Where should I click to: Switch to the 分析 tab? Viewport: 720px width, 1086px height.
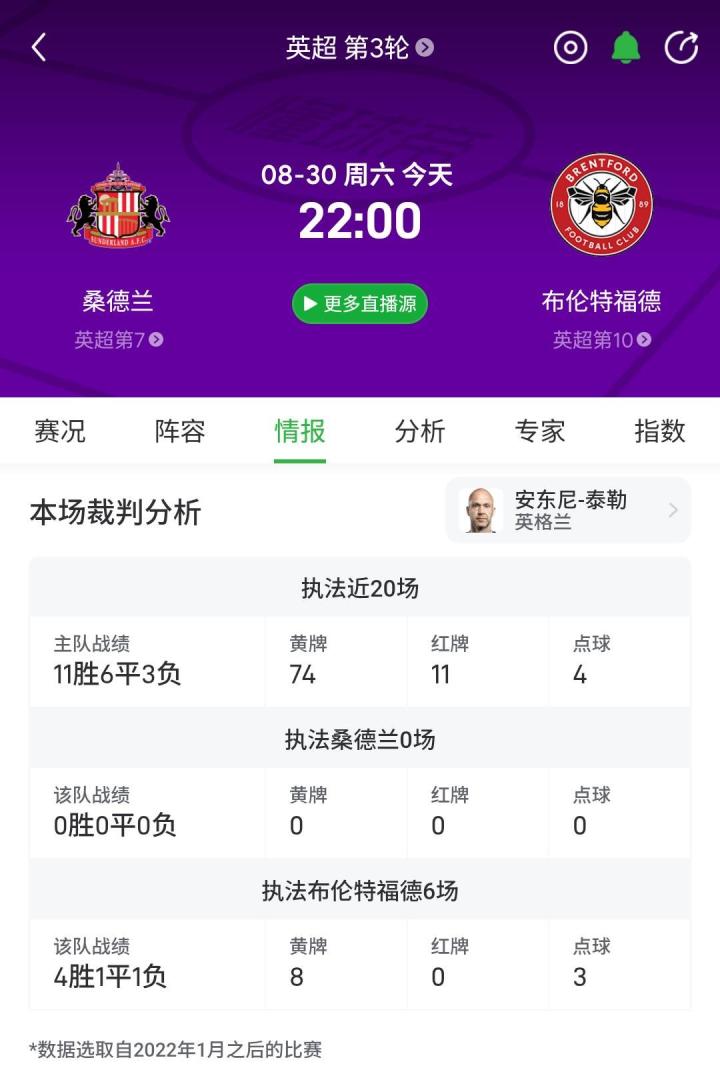point(420,431)
